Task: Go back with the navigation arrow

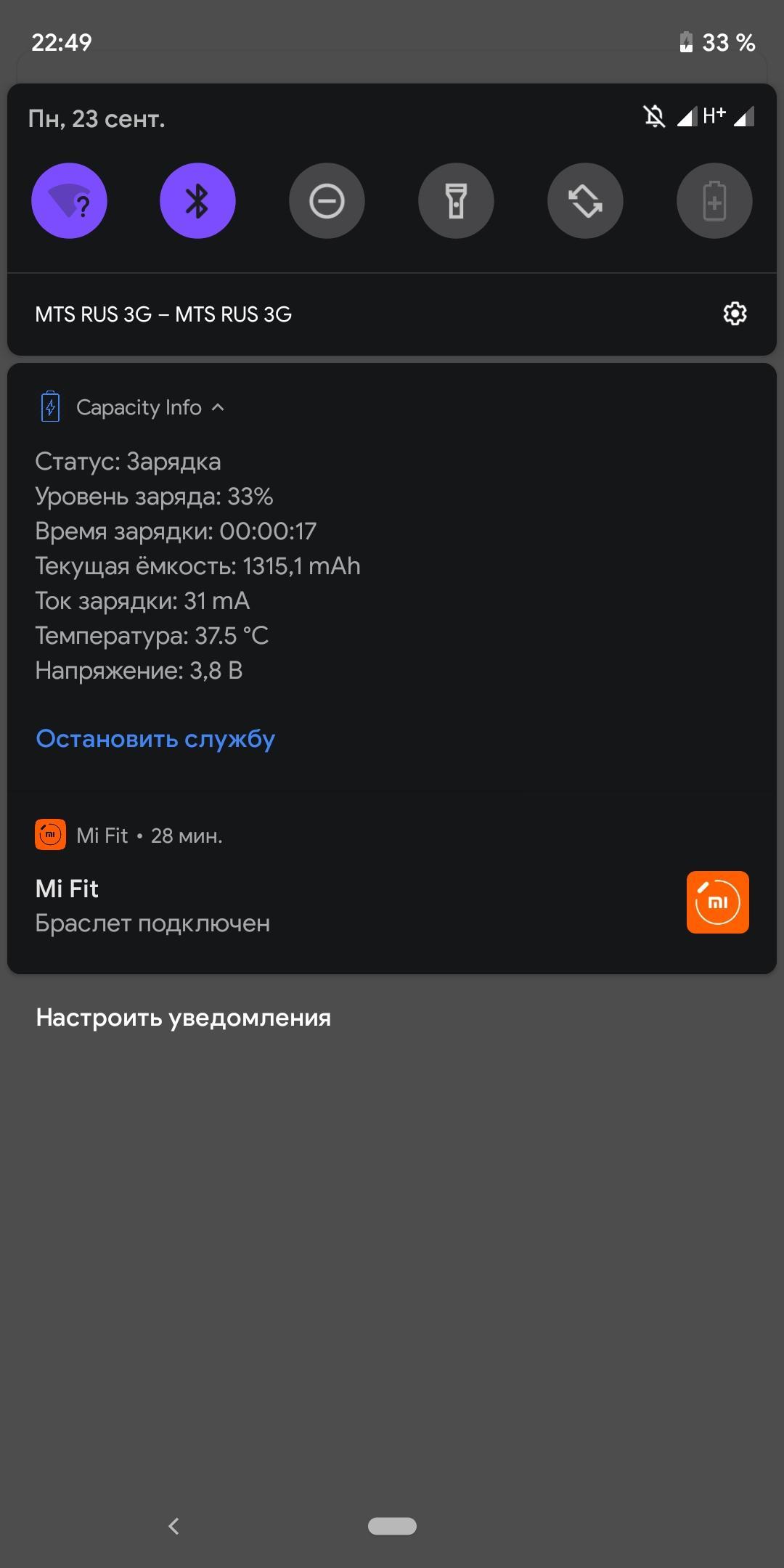Action: 173,1527
